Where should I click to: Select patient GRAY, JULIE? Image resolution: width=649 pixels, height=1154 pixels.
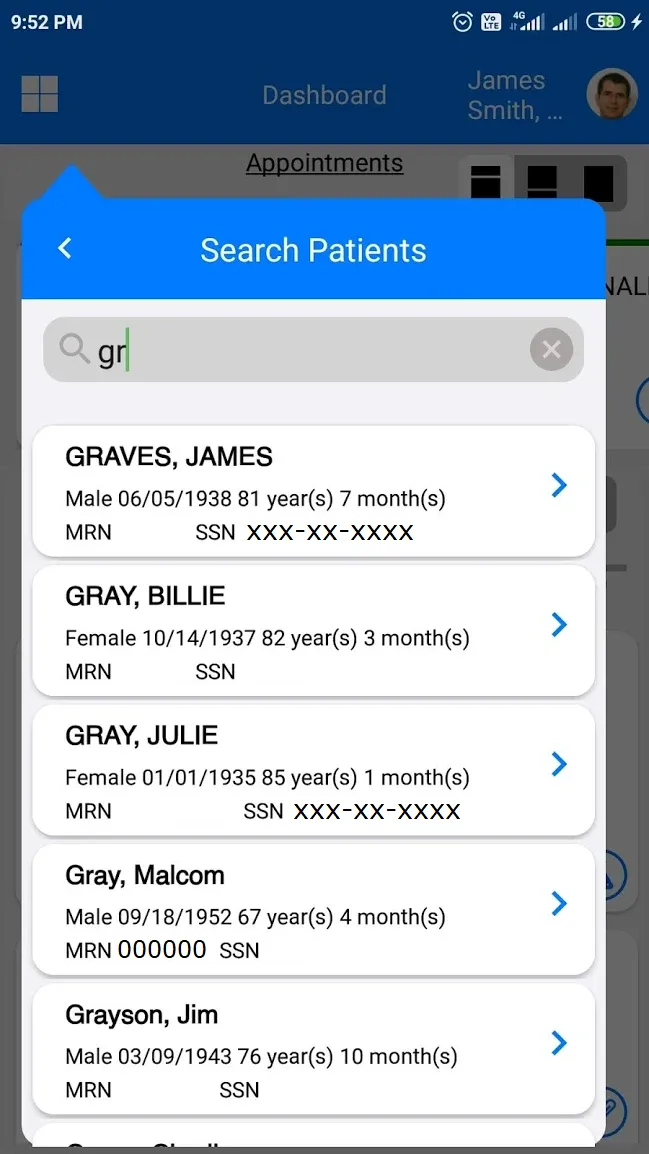(x=313, y=770)
